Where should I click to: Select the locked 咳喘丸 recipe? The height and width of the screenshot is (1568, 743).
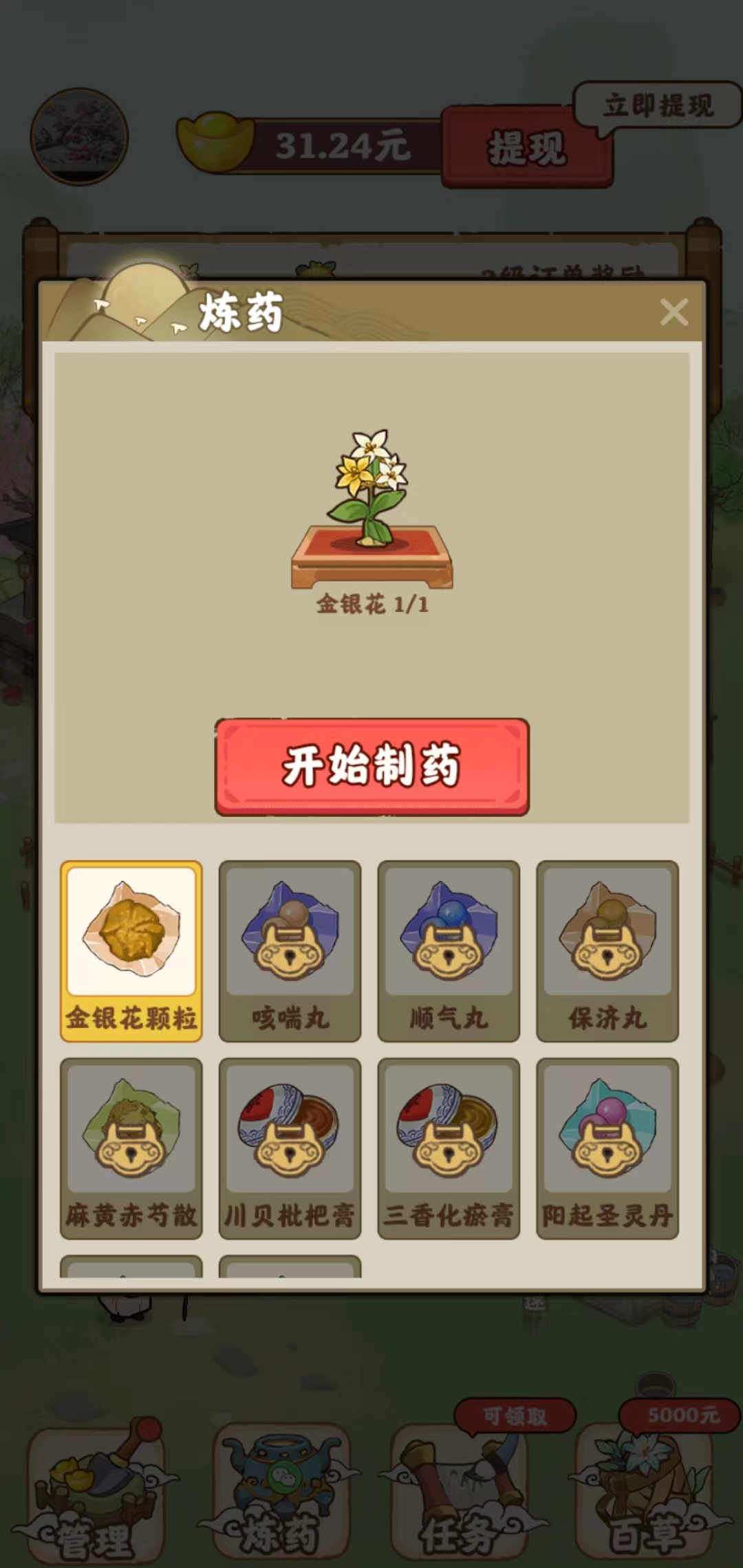[x=290, y=950]
